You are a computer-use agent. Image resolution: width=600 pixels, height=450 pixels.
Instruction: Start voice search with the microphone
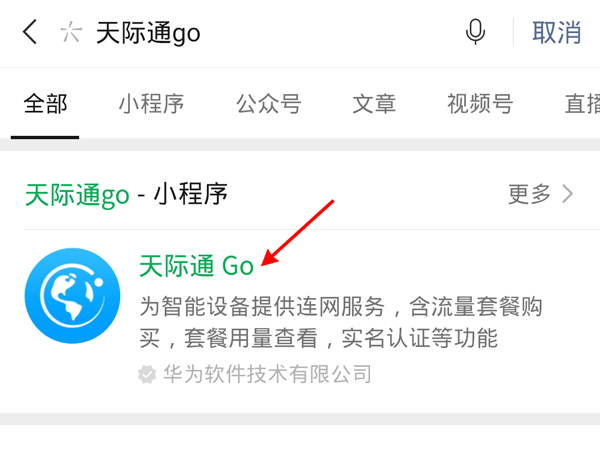tap(476, 32)
